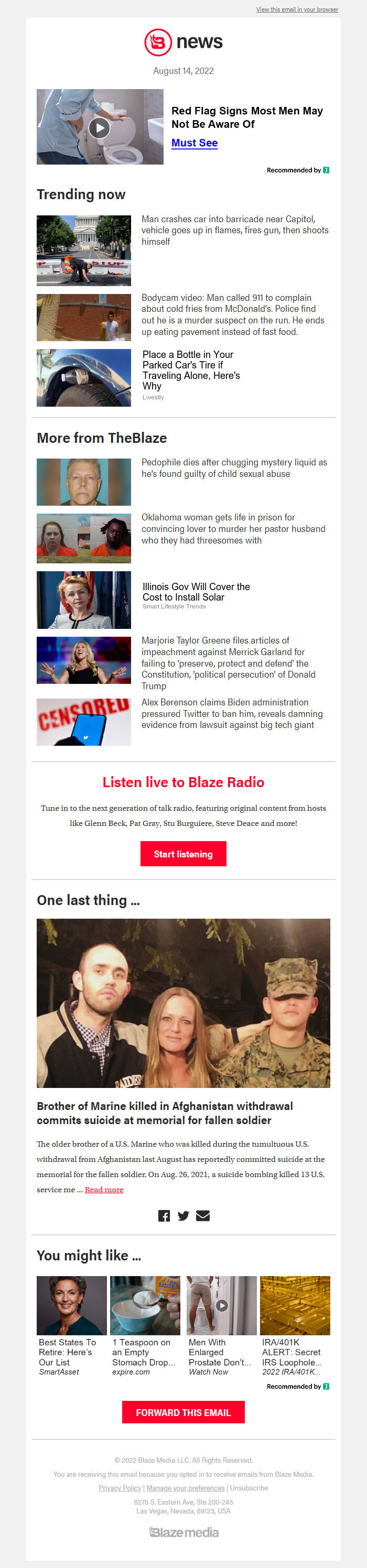Image resolution: width=367 pixels, height=1568 pixels.
Task: Share the article on Facebook
Action: coord(164,1215)
